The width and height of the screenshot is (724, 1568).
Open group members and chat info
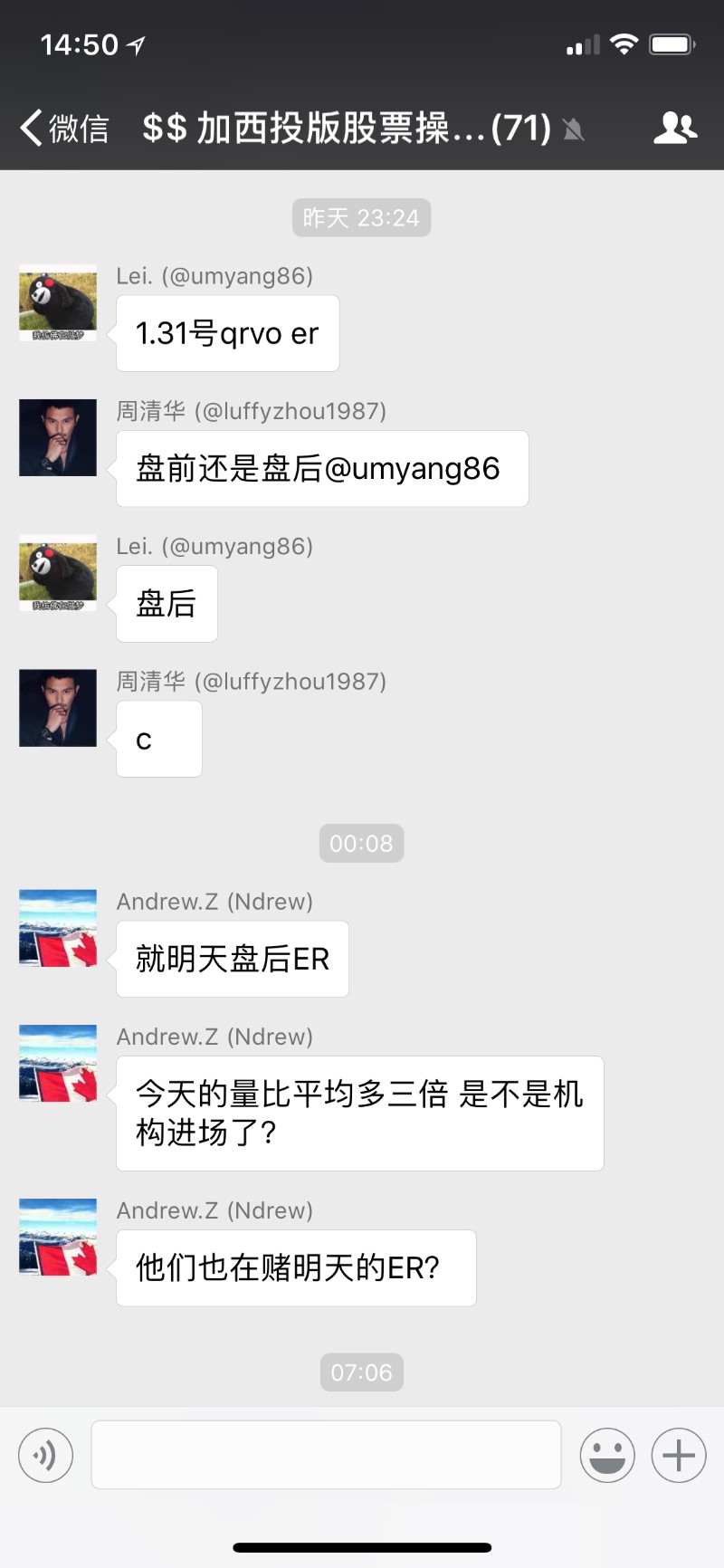(x=675, y=129)
